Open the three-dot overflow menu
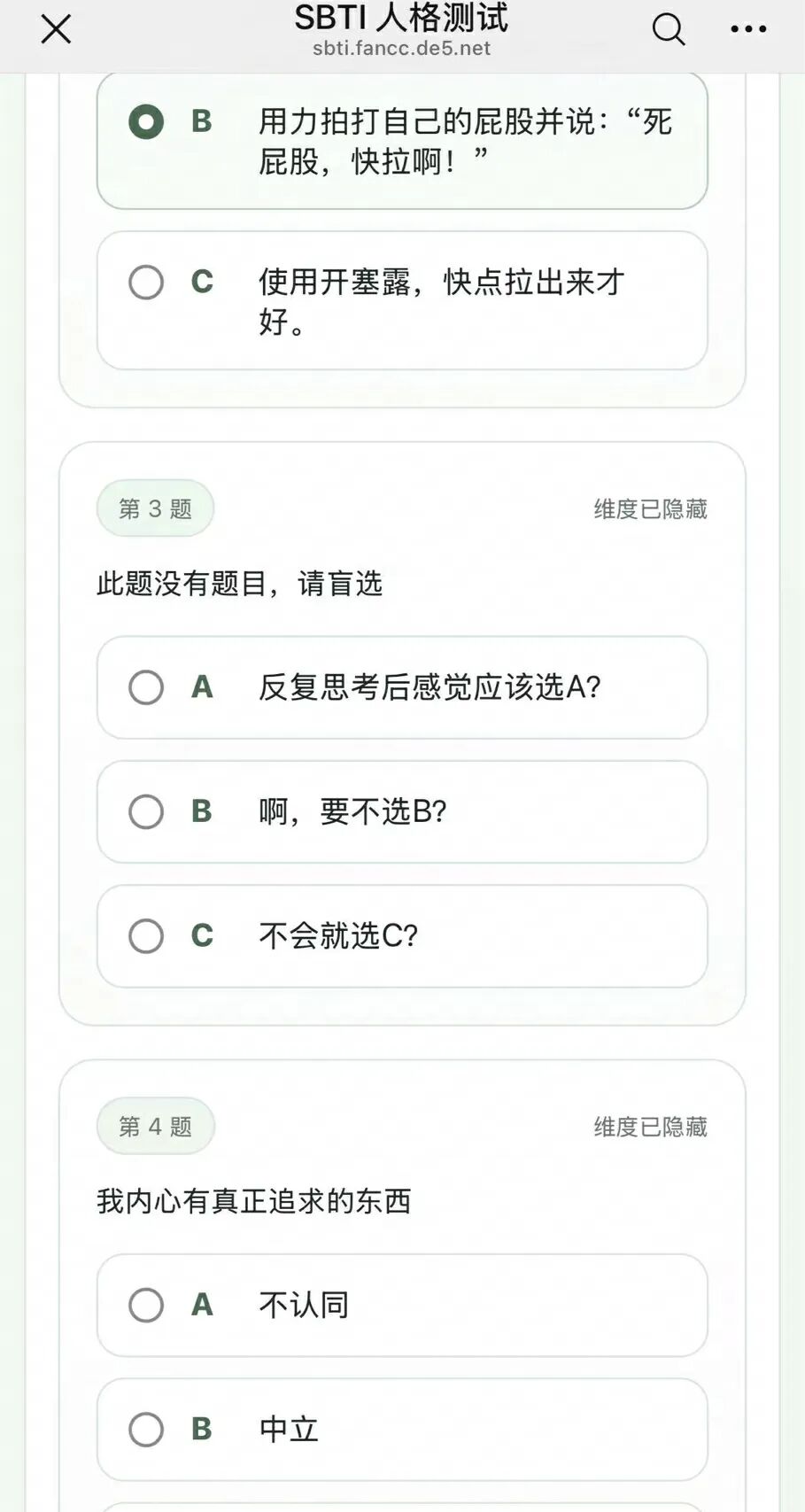The width and height of the screenshot is (805, 1512). click(748, 30)
